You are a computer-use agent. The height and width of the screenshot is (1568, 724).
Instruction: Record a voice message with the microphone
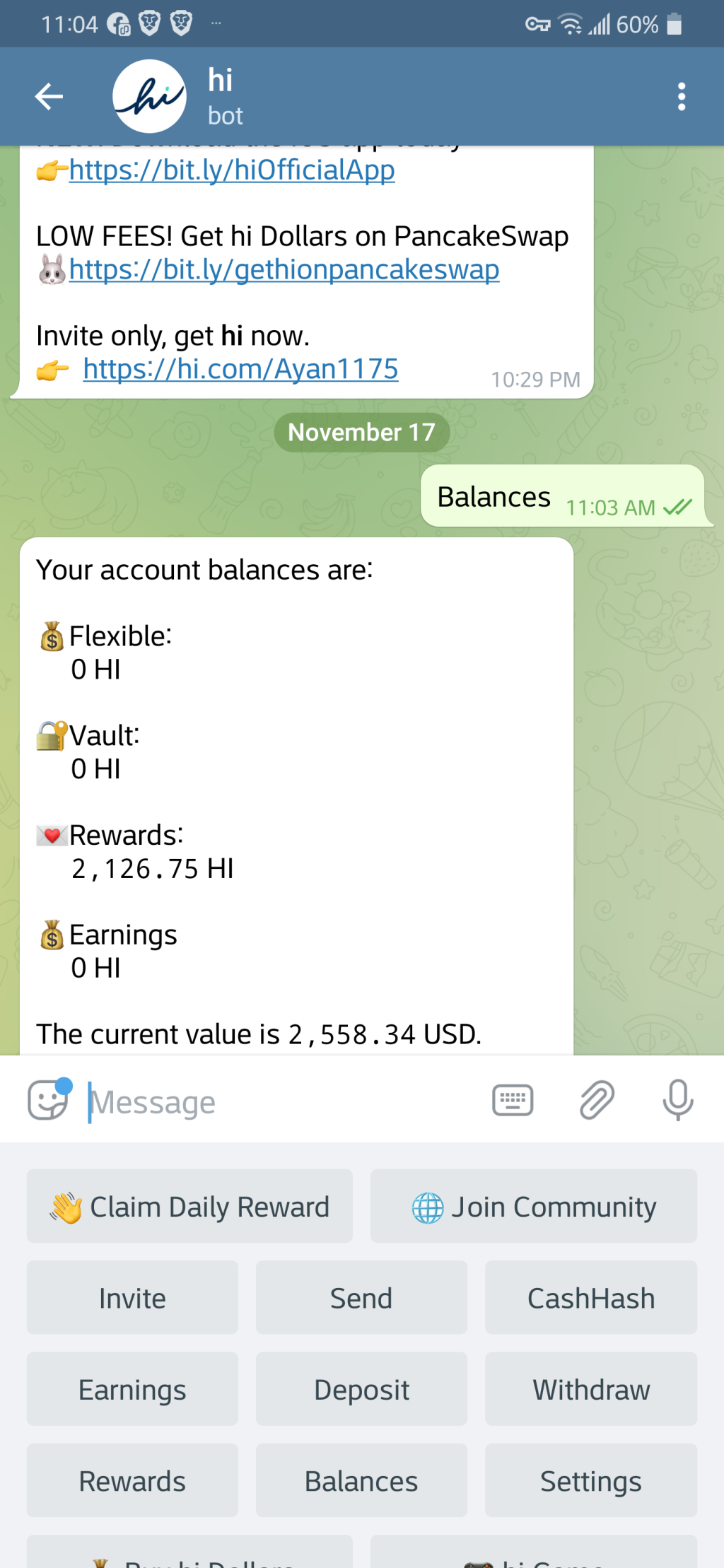point(677,1100)
